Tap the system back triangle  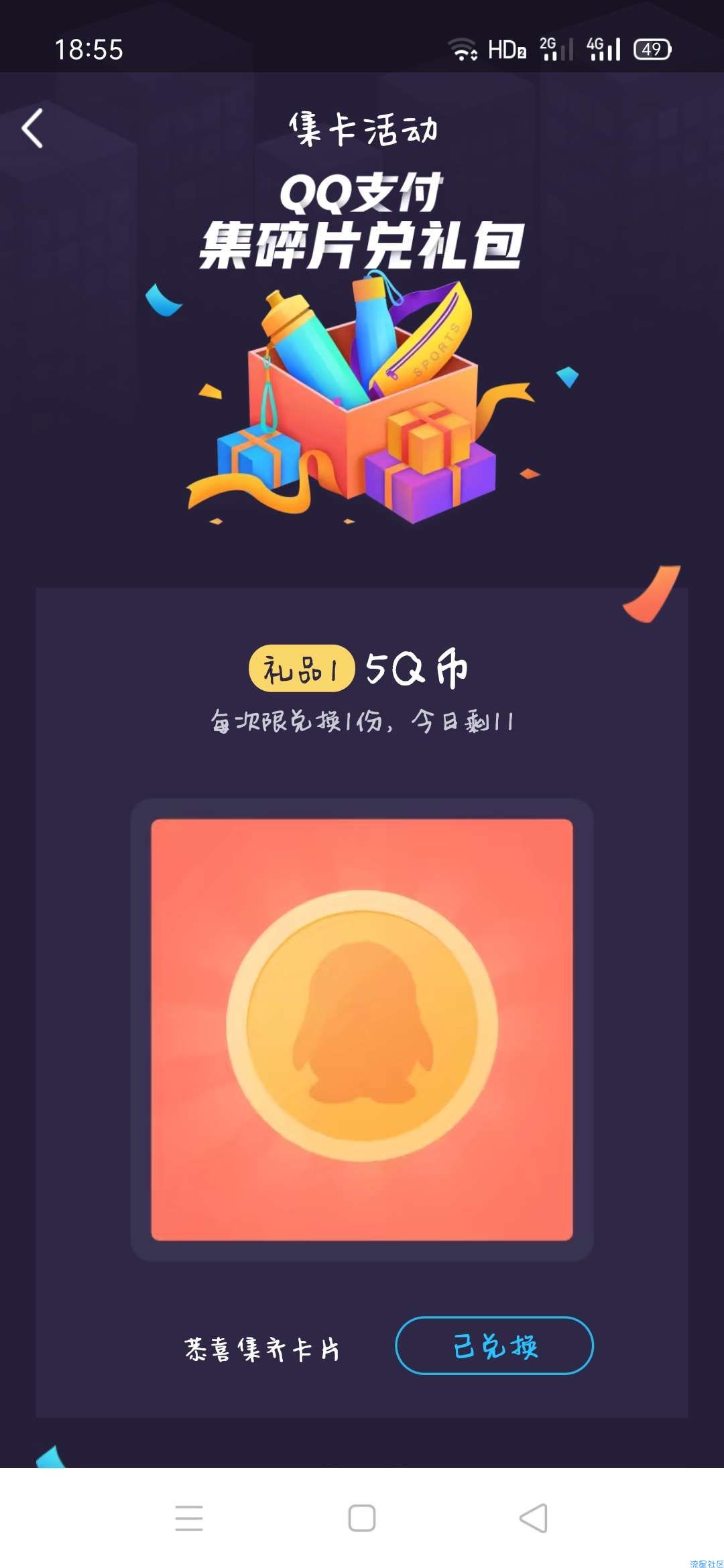[534, 1518]
